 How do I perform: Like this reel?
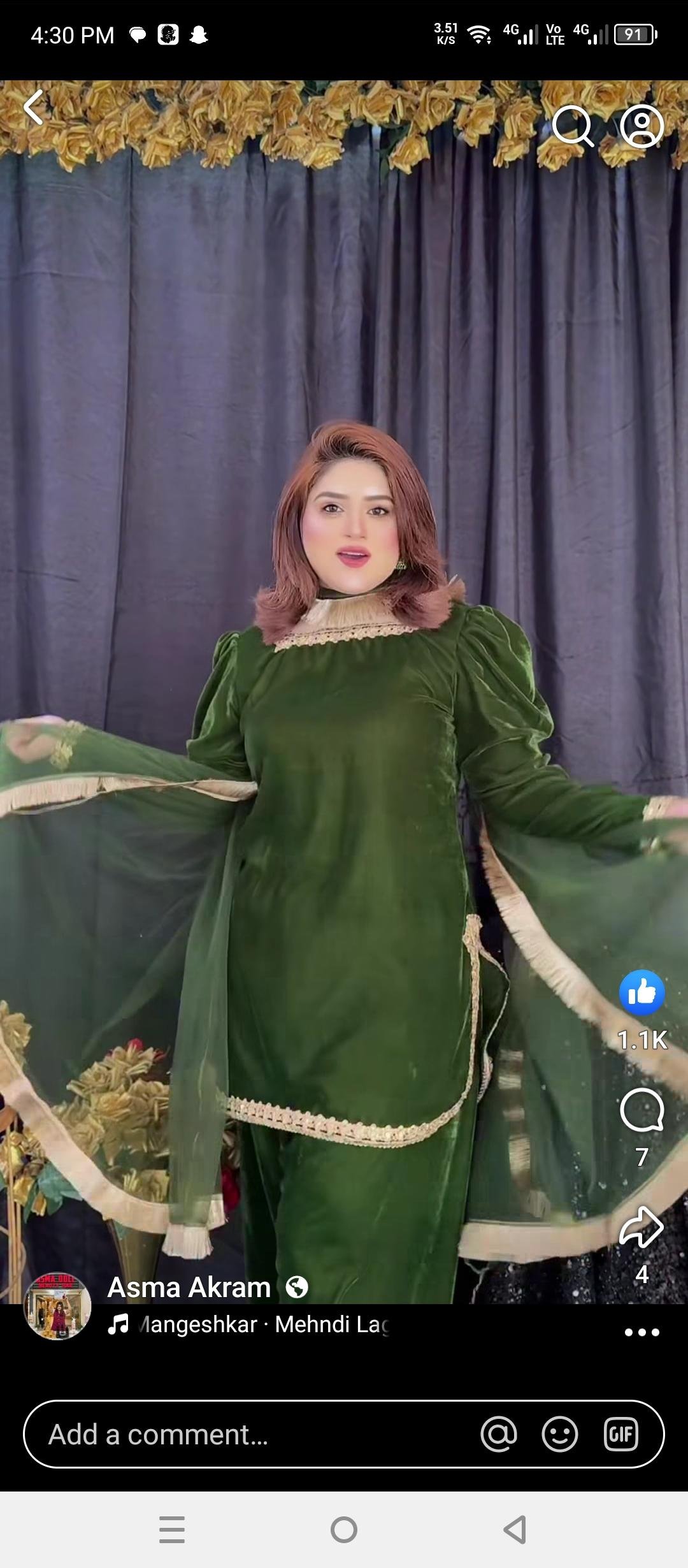[x=641, y=992]
